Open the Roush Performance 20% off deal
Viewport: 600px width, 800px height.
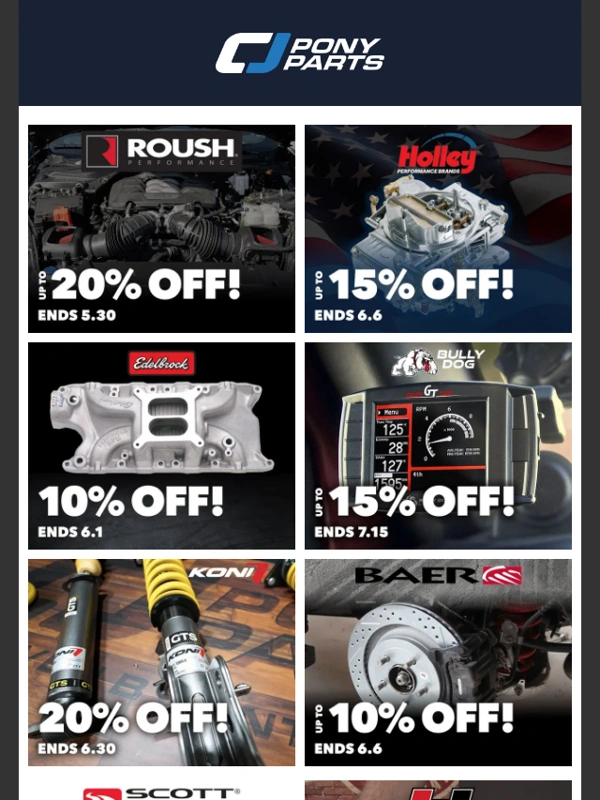(x=161, y=228)
